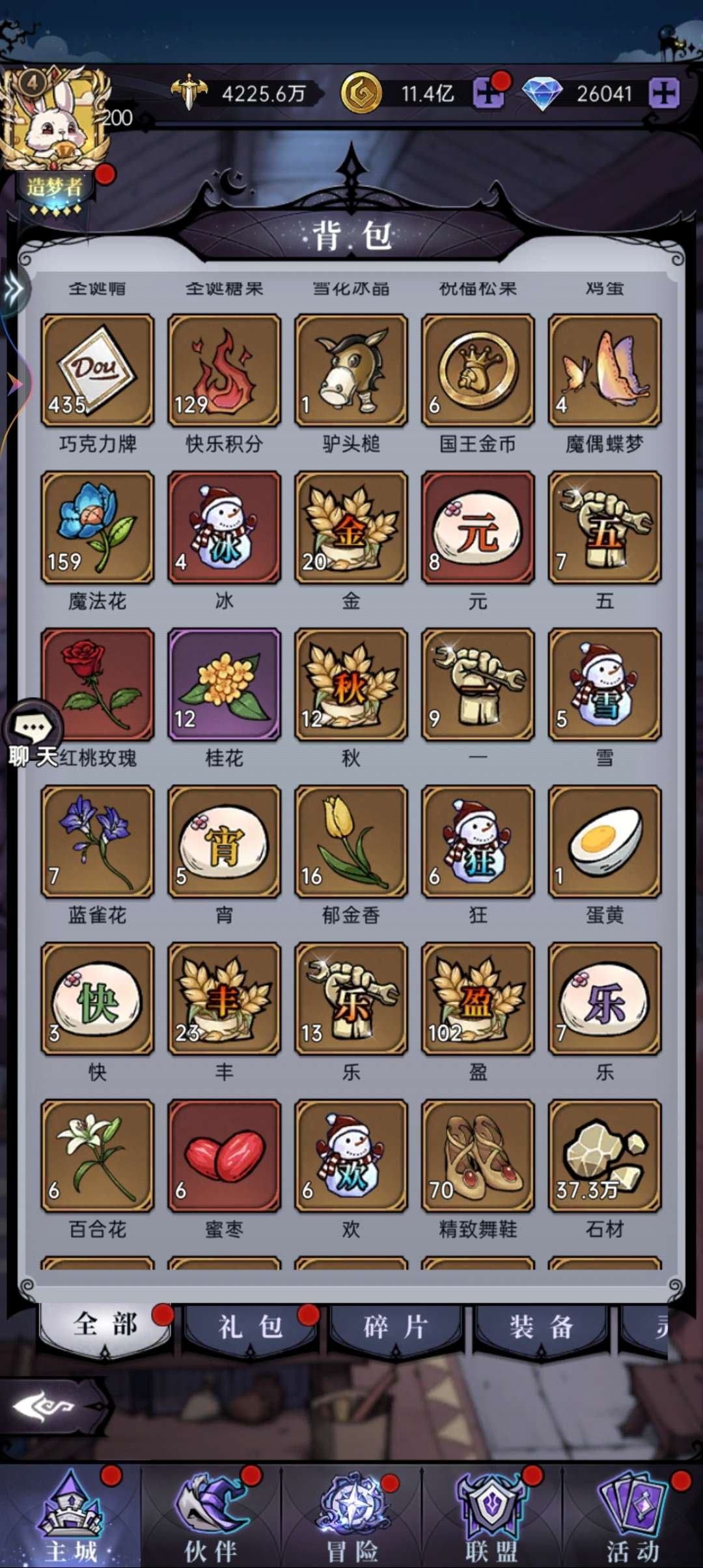View the 国王金币 item details
This screenshot has height=1568, width=703.
pos(478,370)
